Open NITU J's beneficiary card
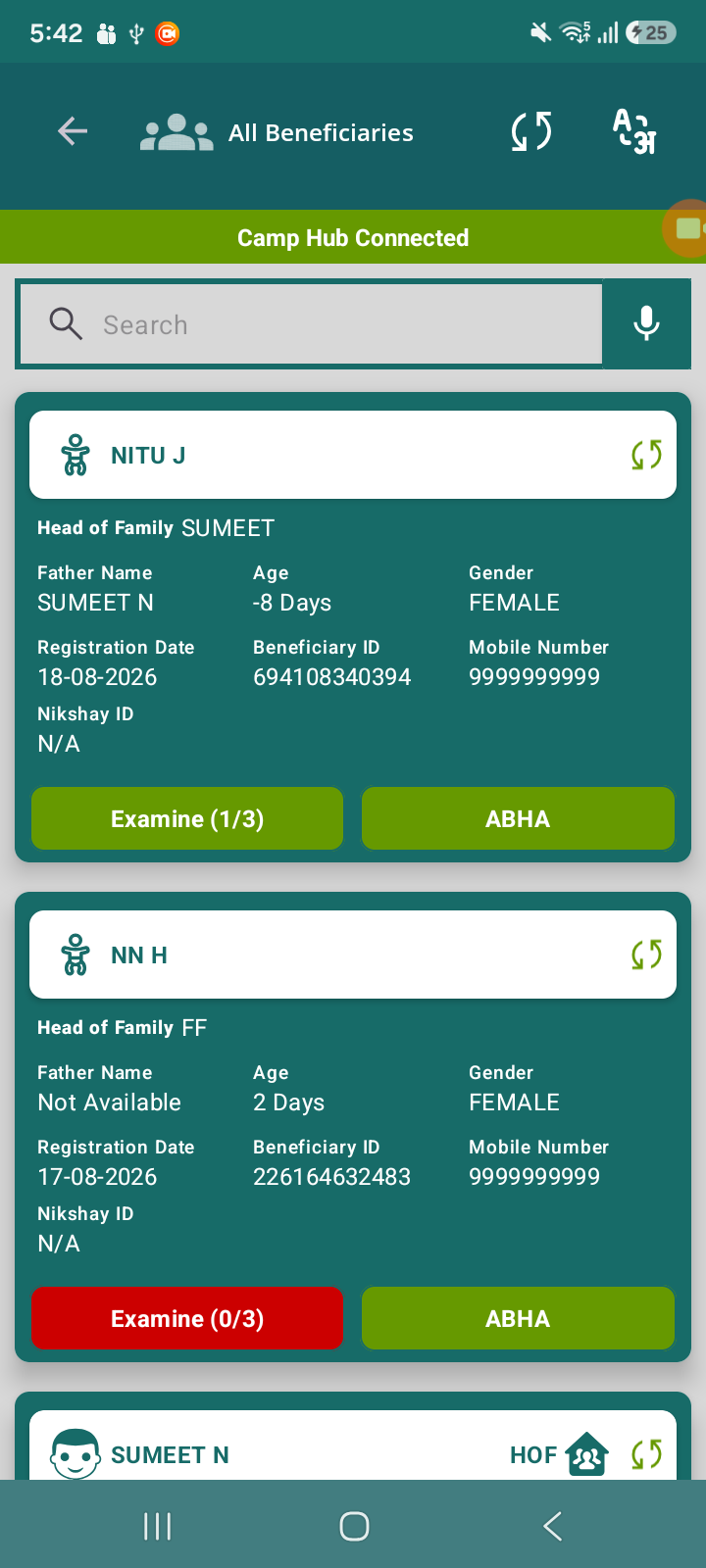The width and height of the screenshot is (706, 1568). point(353,455)
